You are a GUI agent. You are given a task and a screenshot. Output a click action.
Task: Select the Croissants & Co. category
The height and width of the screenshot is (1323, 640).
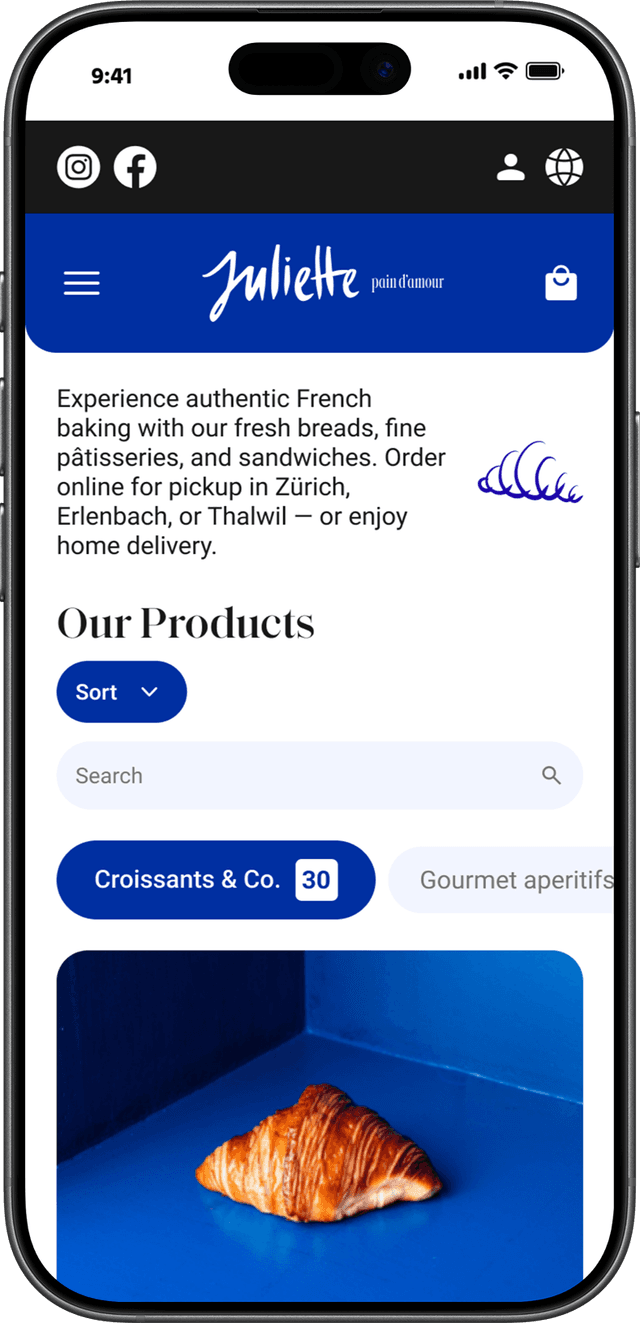pyautogui.click(x=215, y=880)
